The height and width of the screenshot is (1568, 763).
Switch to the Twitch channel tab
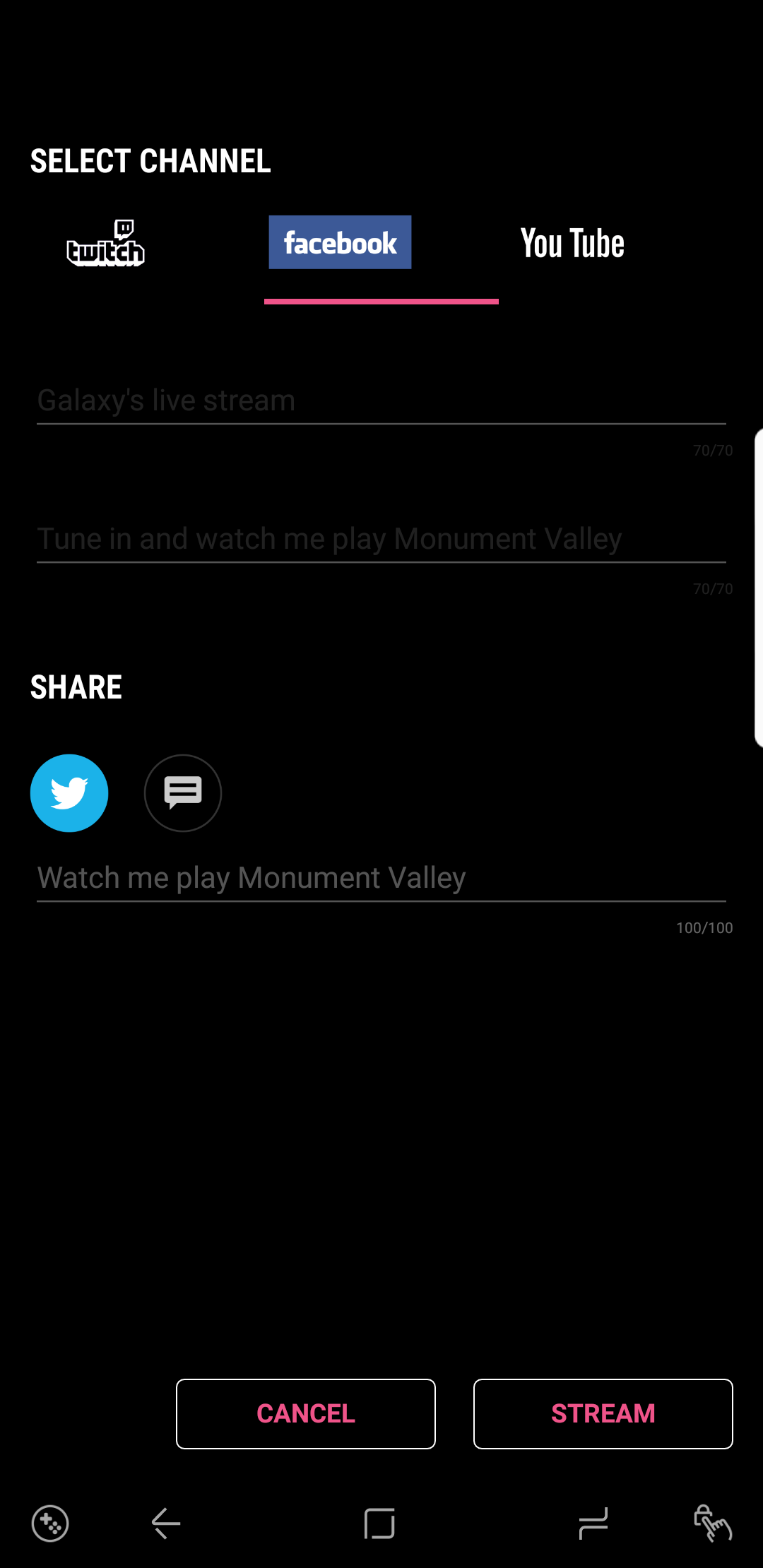click(x=106, y=244)
